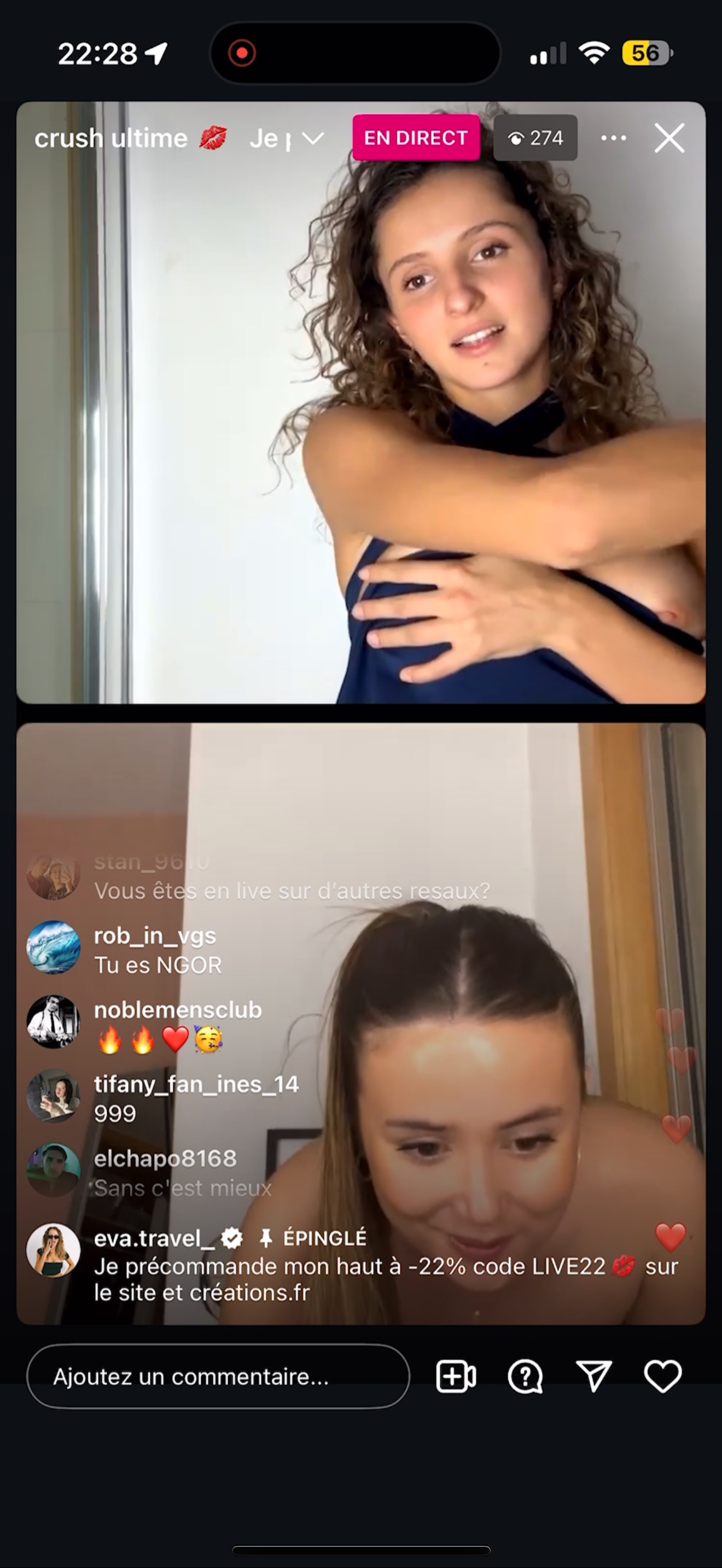Ask a question with the question icon

tap(525, 1376)
